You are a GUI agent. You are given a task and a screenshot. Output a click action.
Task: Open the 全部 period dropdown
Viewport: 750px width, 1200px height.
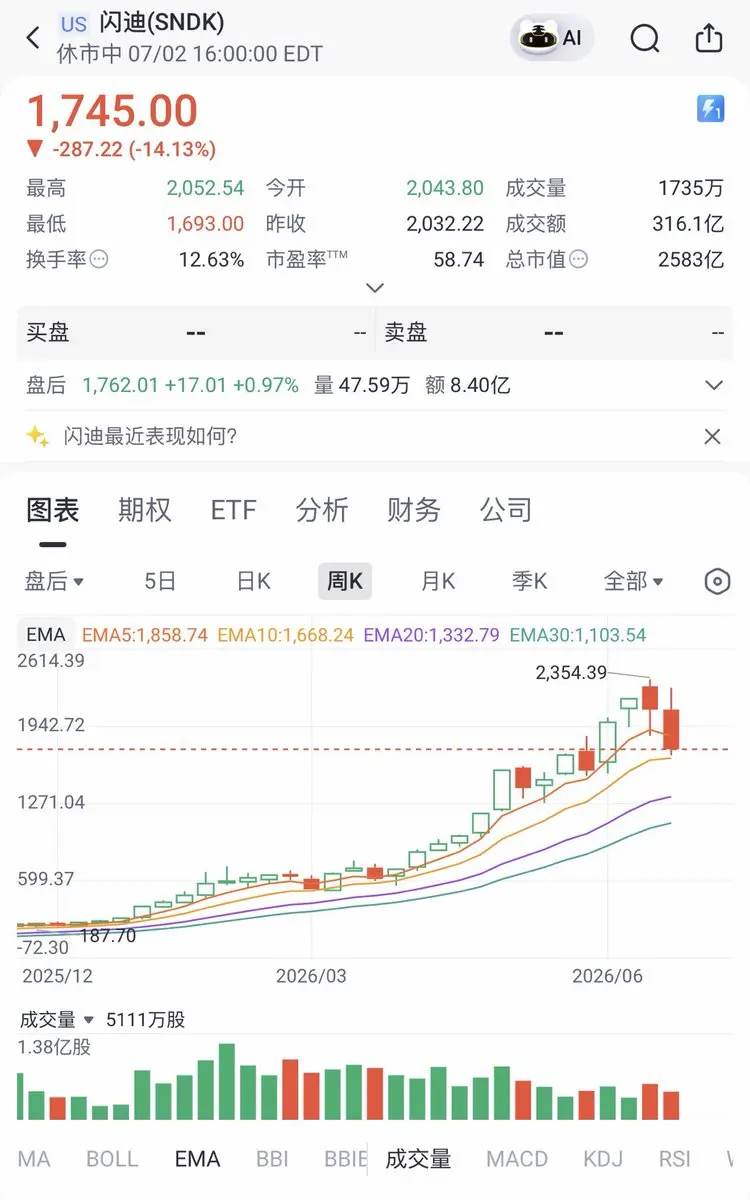coord(634,581)
